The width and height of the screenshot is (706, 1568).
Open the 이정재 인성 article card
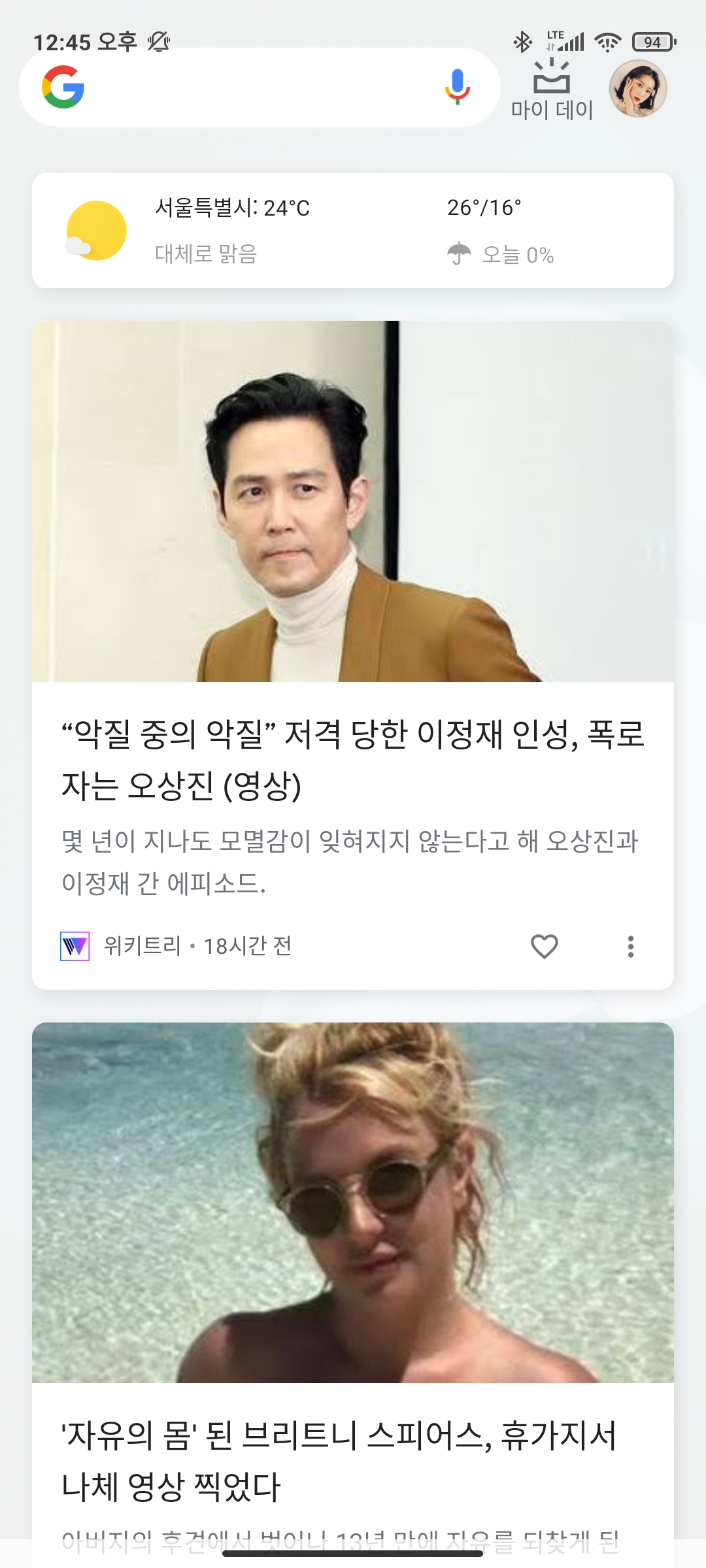353,655
